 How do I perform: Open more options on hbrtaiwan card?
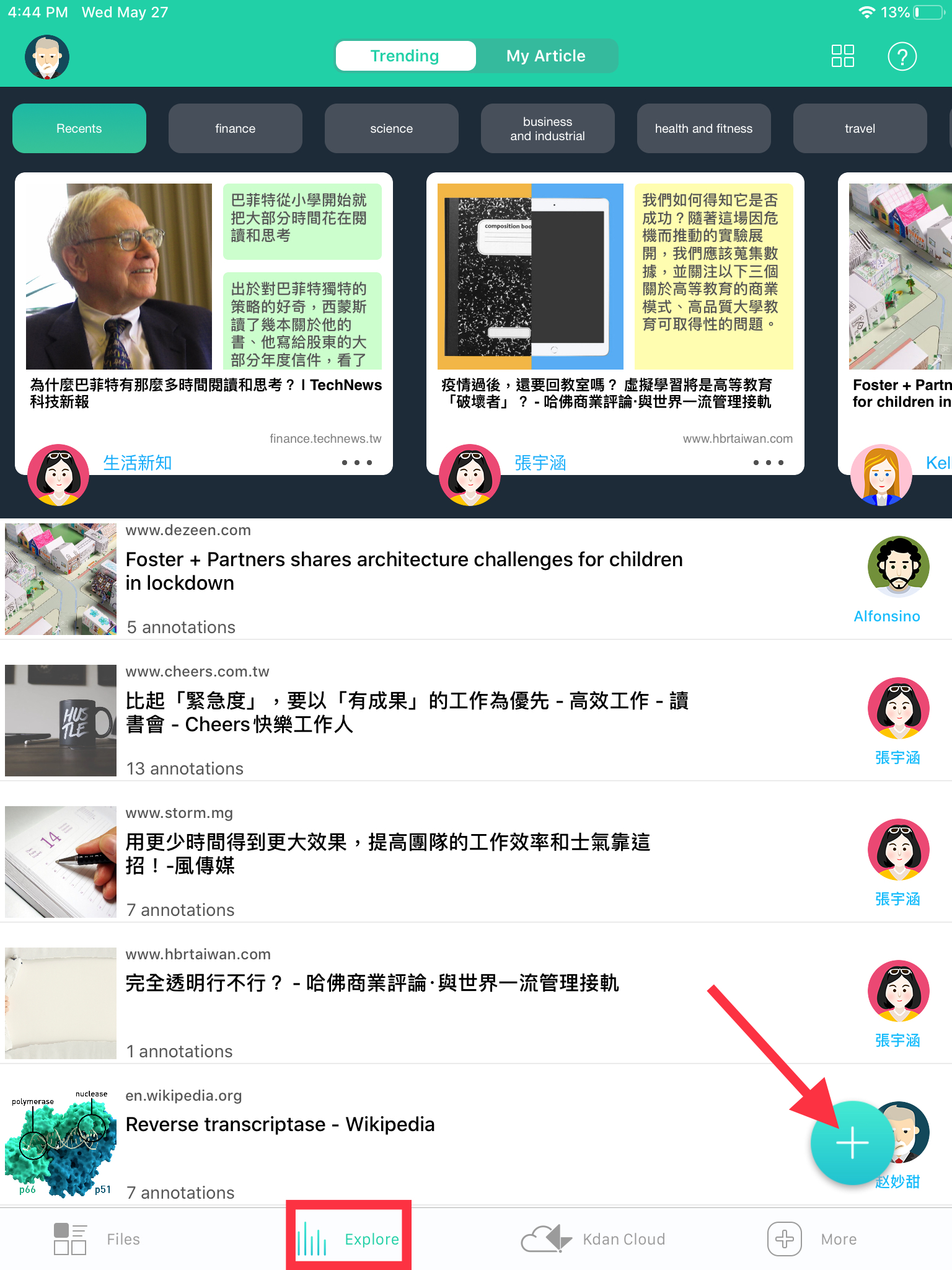pos(768,463)
